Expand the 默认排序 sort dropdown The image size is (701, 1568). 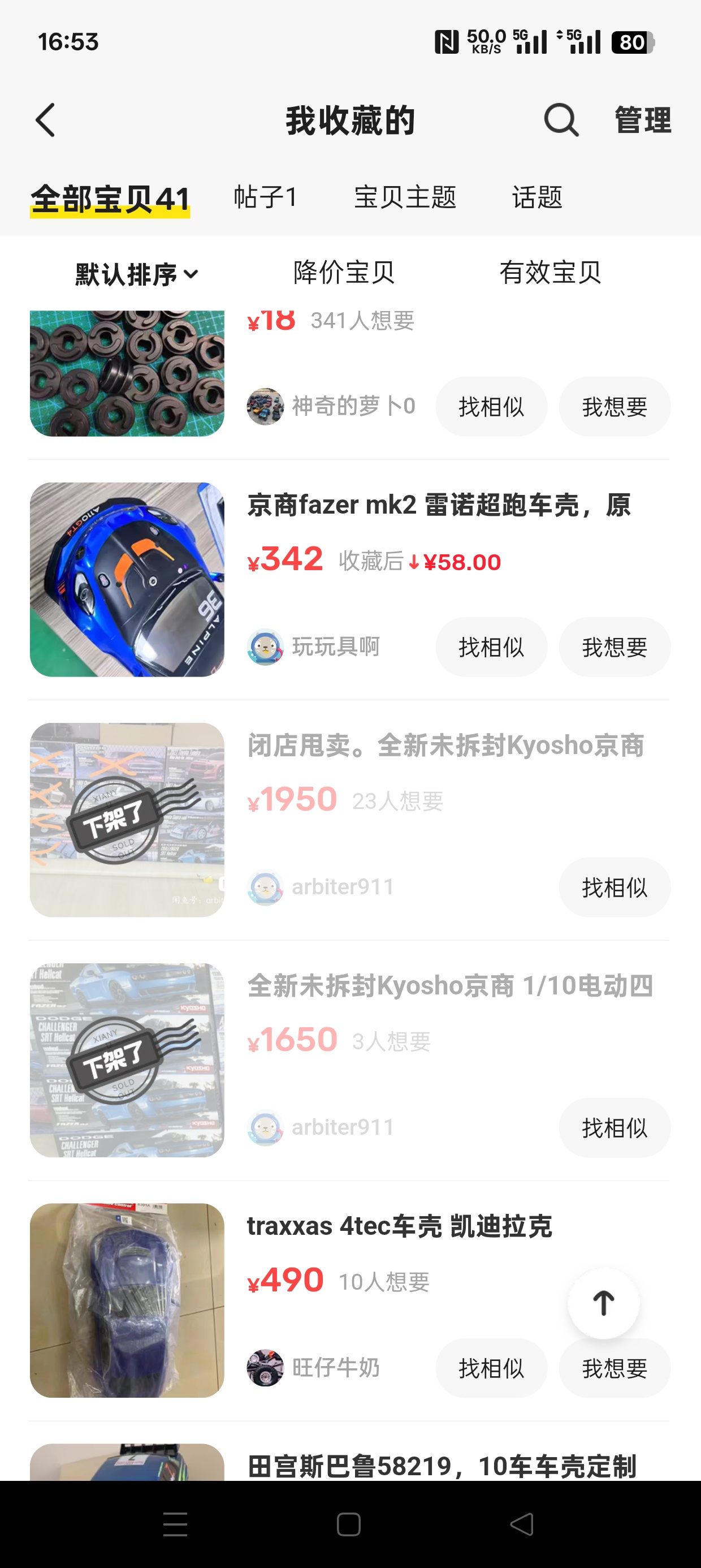point(137,274)
